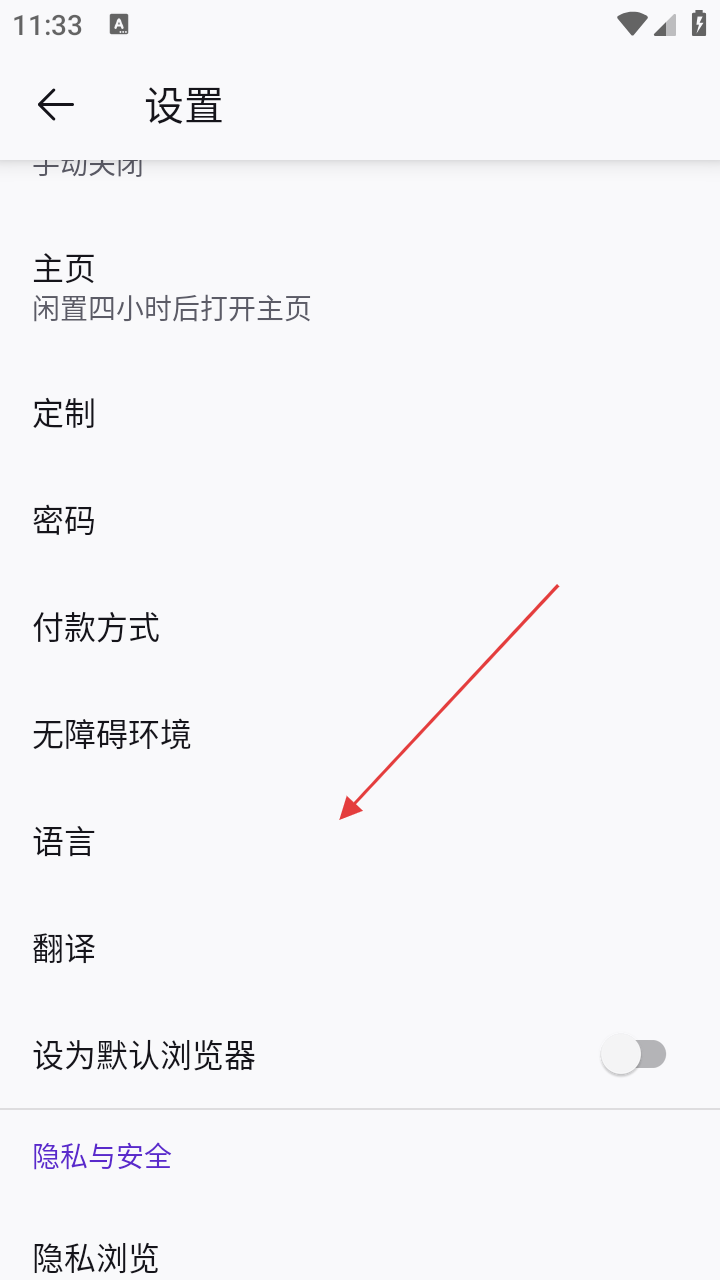This screenshot has height=1280, width=720.
Task: Toggle the 设为默认浏览器 switch
Action: coord(633,1055)
